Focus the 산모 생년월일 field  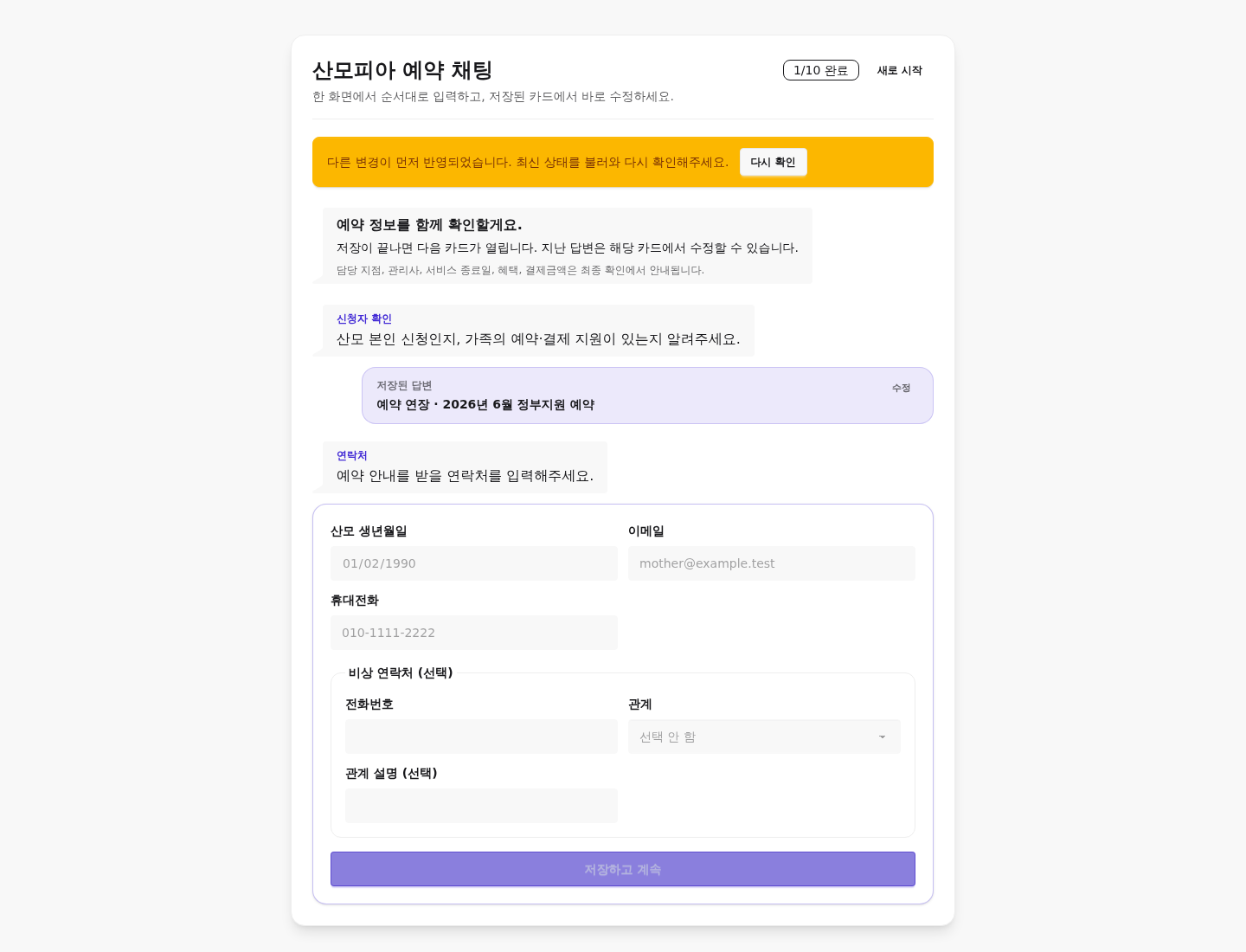[x=474, y=563]
